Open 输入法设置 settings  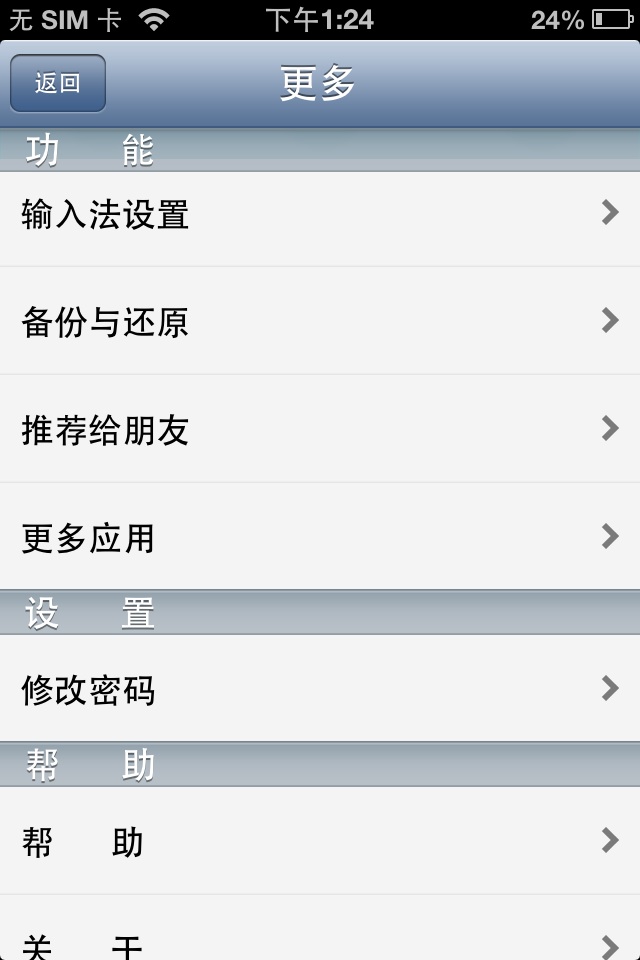(x=320, y=215)
